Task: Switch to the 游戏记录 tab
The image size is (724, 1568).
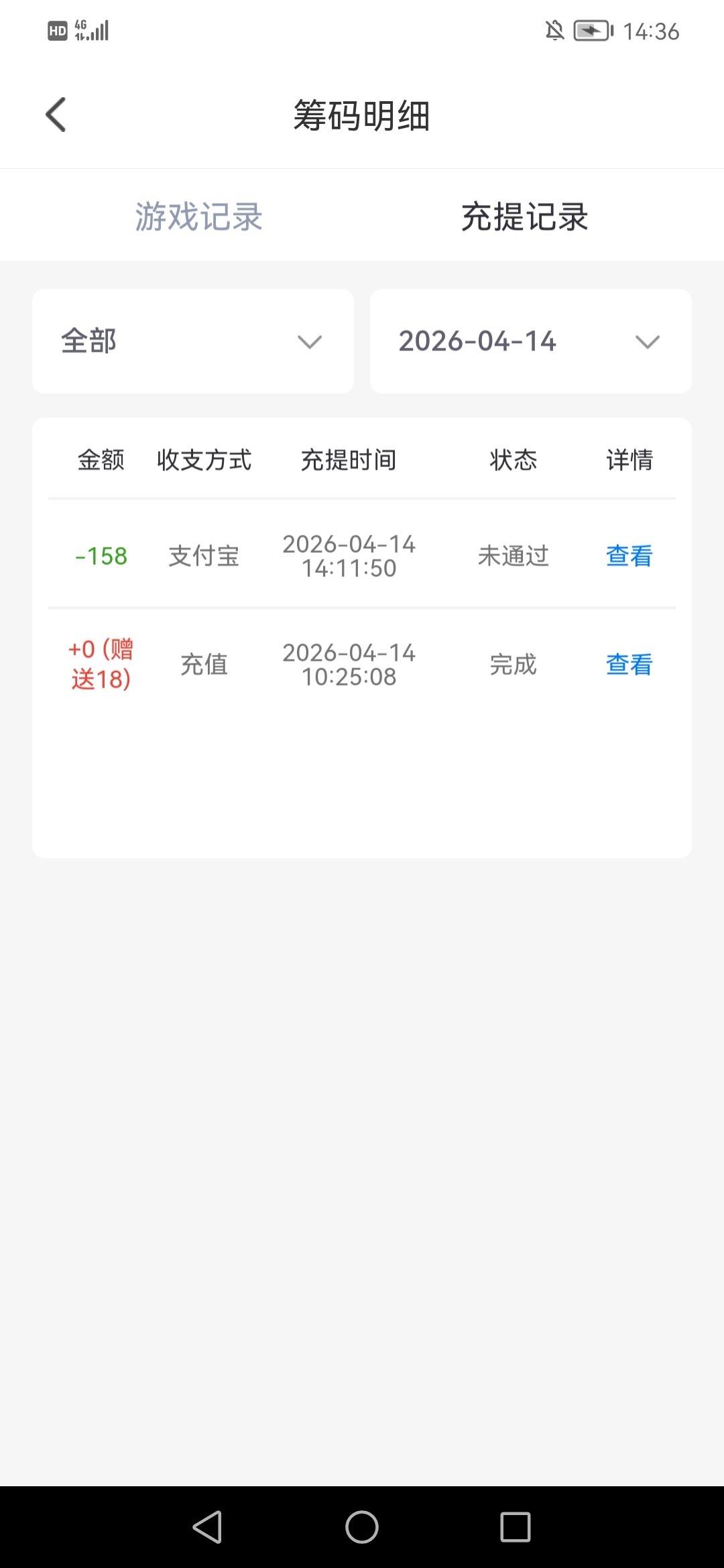Action: [x=198, y=216]
